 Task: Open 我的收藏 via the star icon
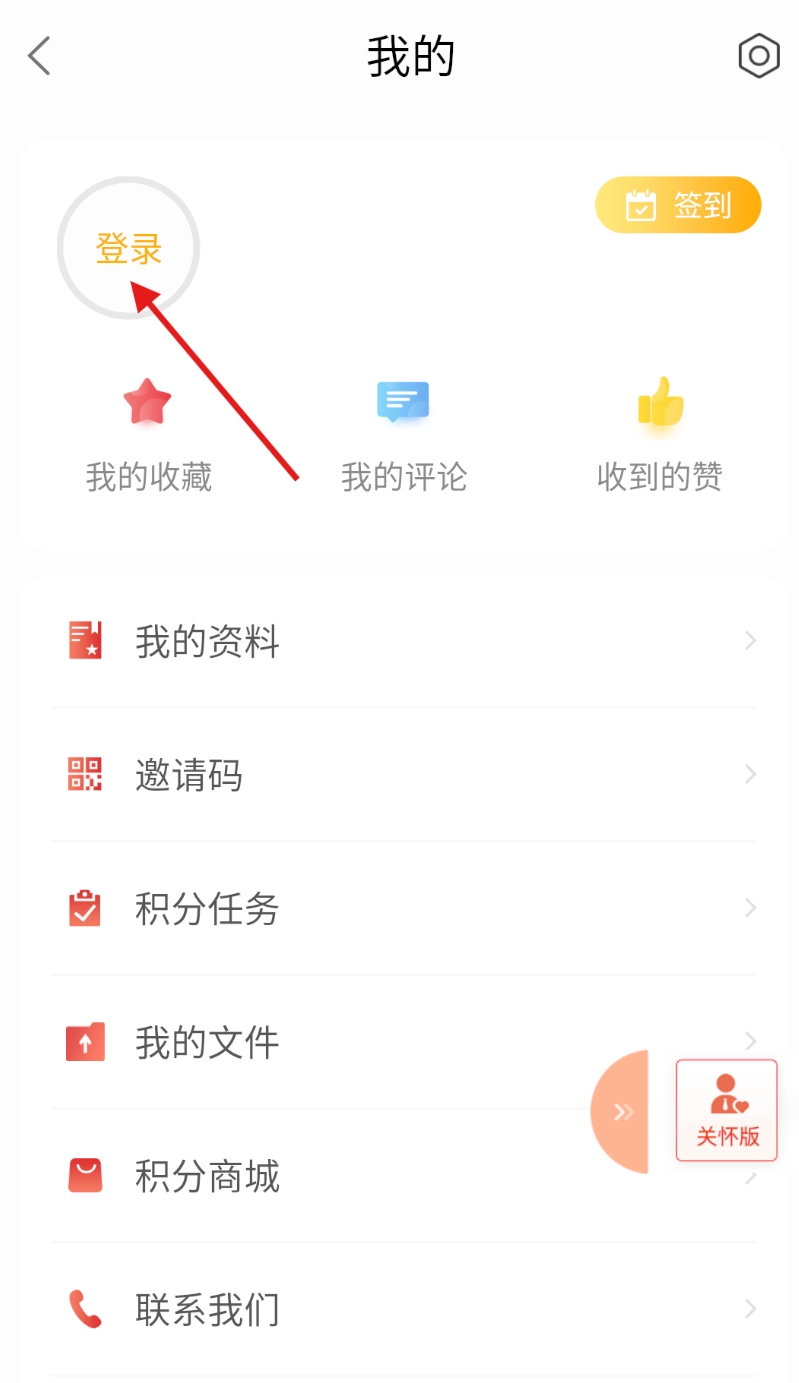pyautogui.click(x=145, y=400)
